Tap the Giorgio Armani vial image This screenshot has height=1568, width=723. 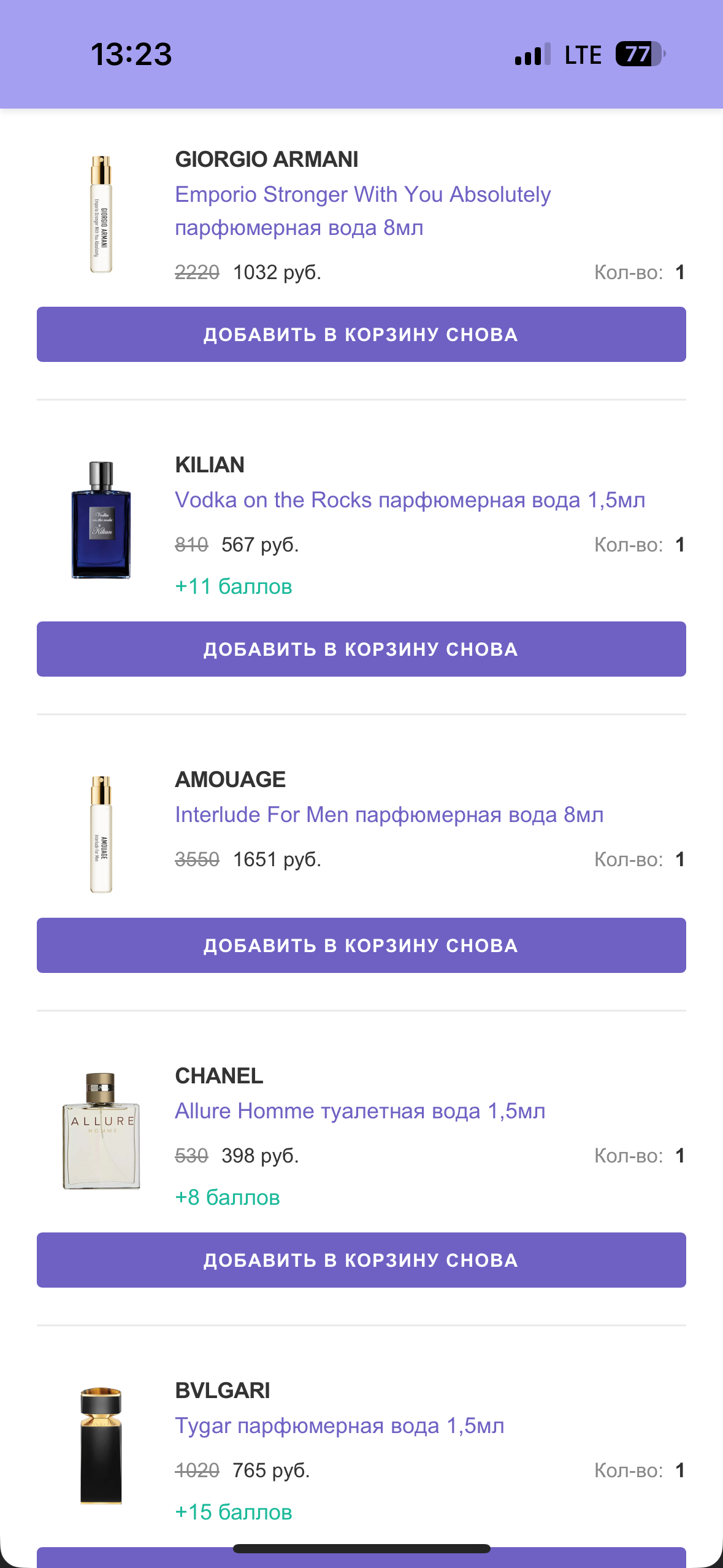pyautogui.click(x=101, y=213)
